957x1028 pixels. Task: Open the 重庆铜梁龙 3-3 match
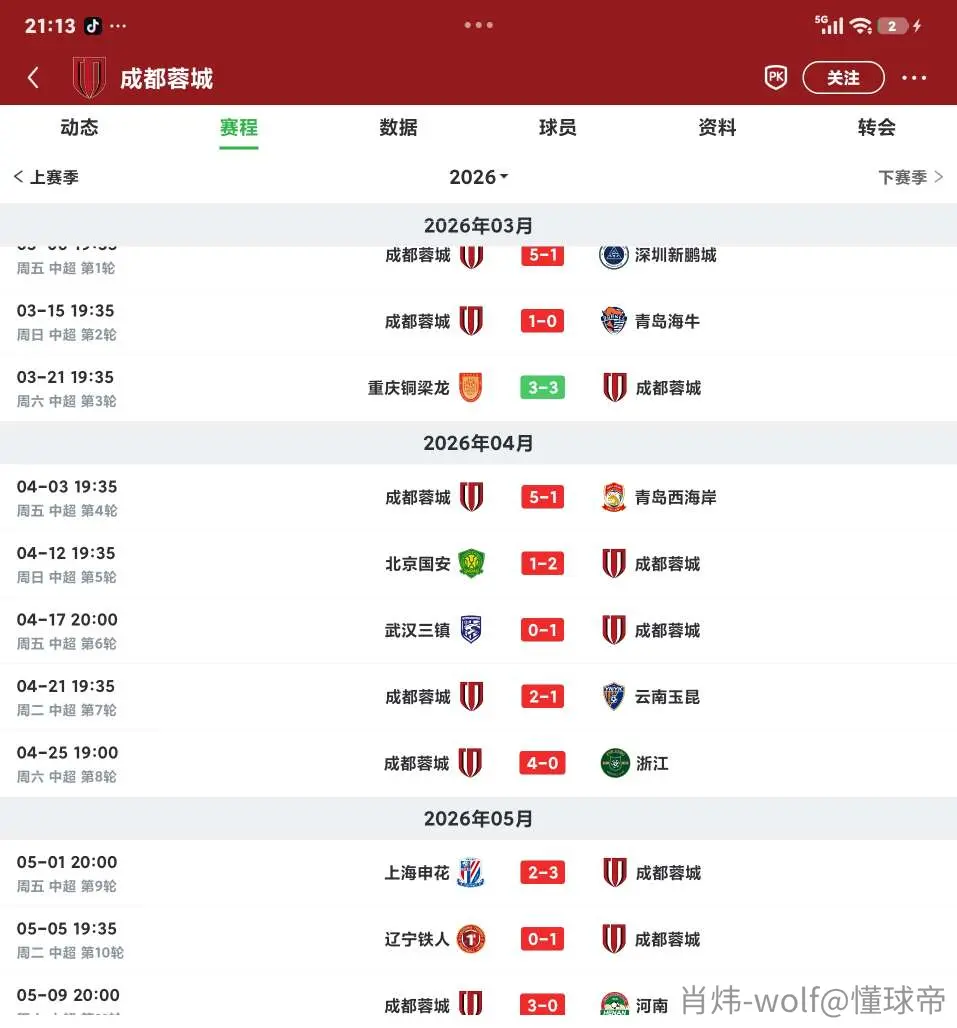(x=478, y=388)
